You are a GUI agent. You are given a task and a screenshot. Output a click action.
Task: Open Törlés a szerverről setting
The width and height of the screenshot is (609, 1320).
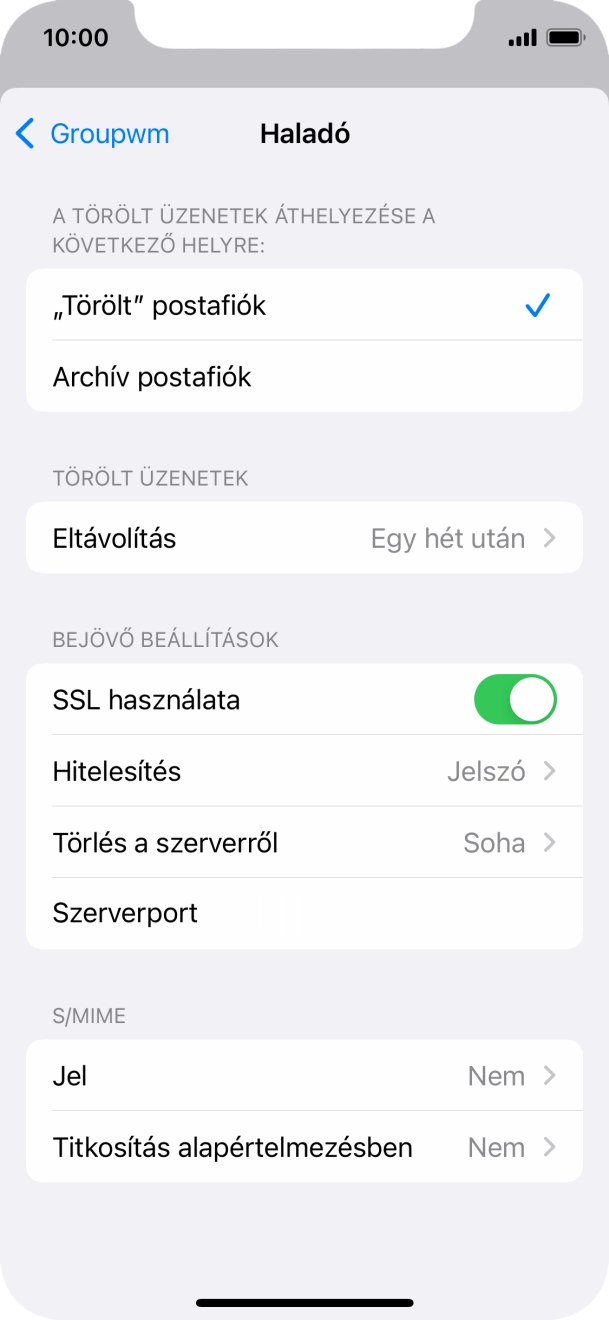[303, 843]
